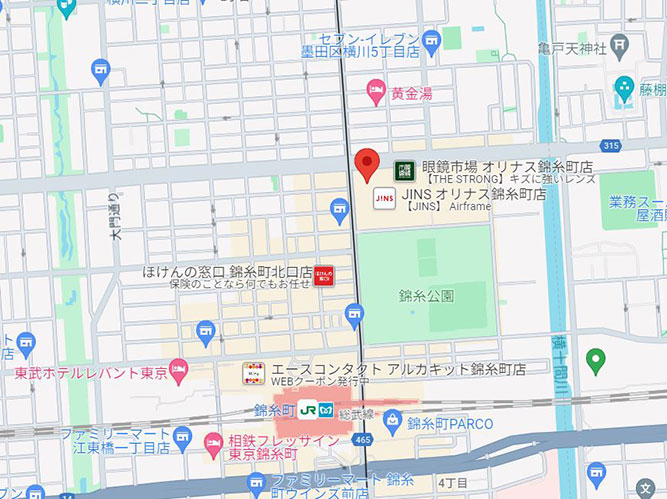The image size is (667, 499).
Task: Open 東武ホテルレバント東京 hotel marker
Action: [x=179, y=373]
